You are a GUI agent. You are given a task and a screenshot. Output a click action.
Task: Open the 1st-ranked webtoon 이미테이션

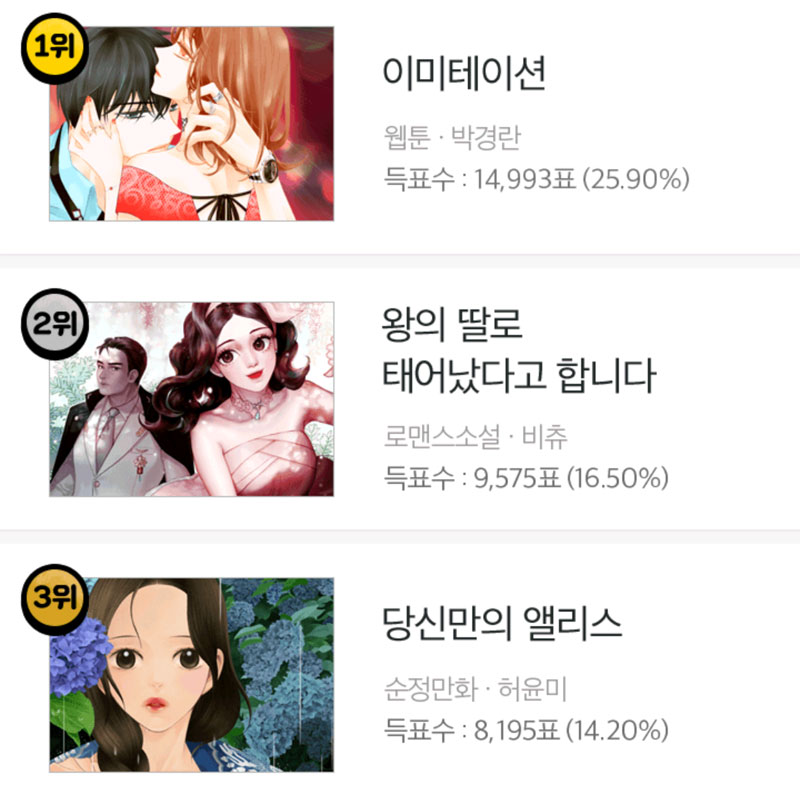(x=464, y=76)
